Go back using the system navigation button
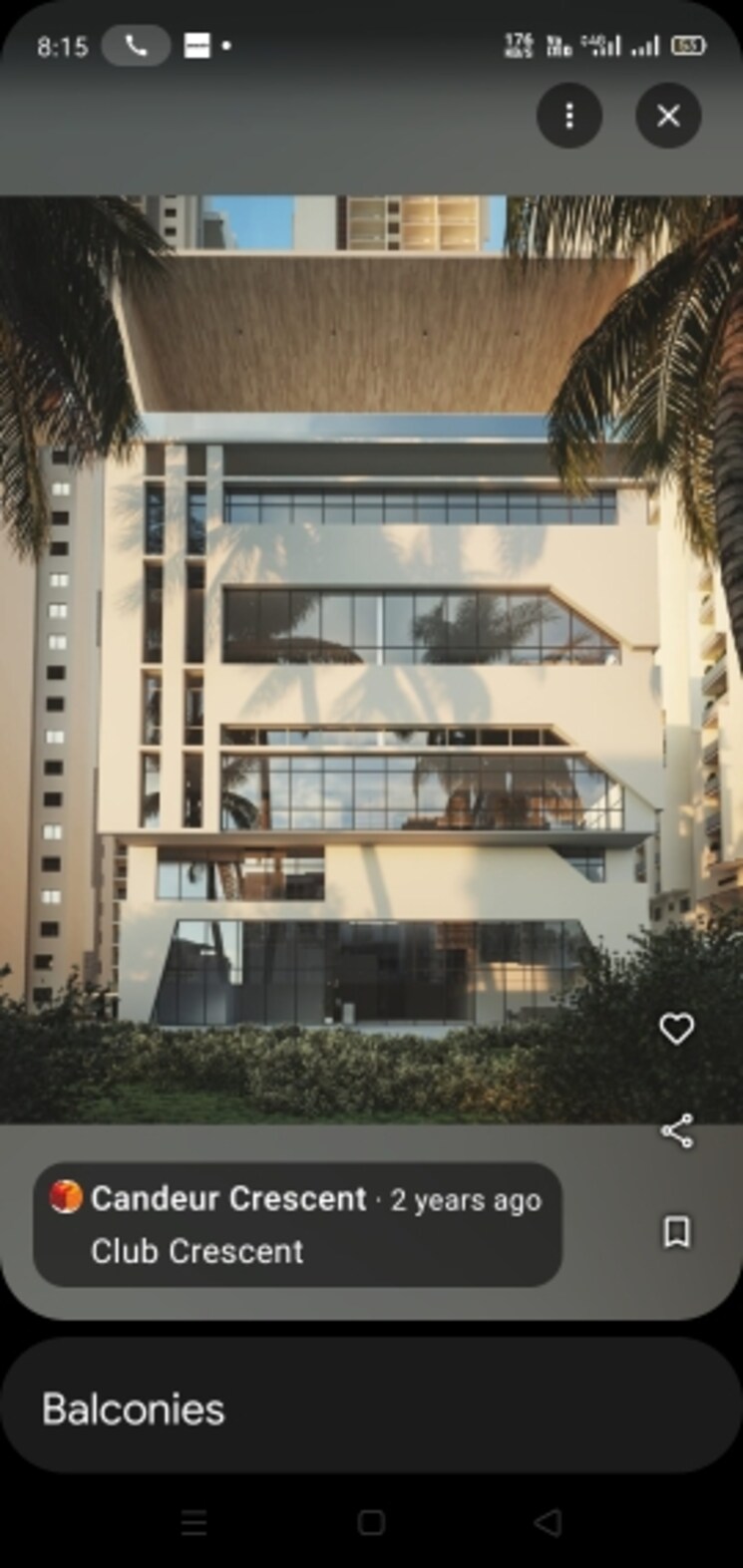The width and height of the screenshot is (743, 1568). pyautogui.click(x=547, y=1522)
